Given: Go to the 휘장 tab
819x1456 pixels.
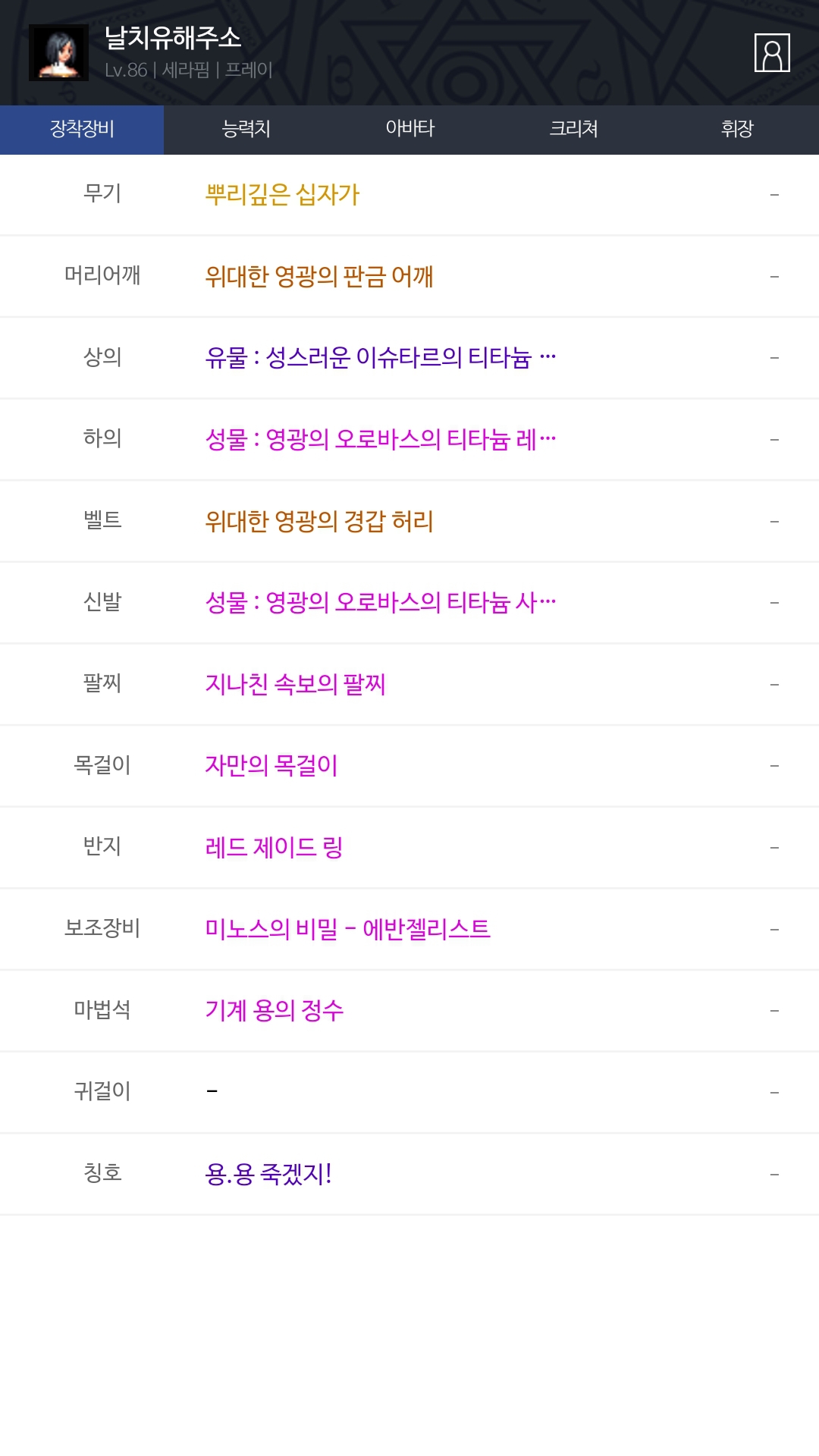Looking at the screenshot, I should point(737,129).
